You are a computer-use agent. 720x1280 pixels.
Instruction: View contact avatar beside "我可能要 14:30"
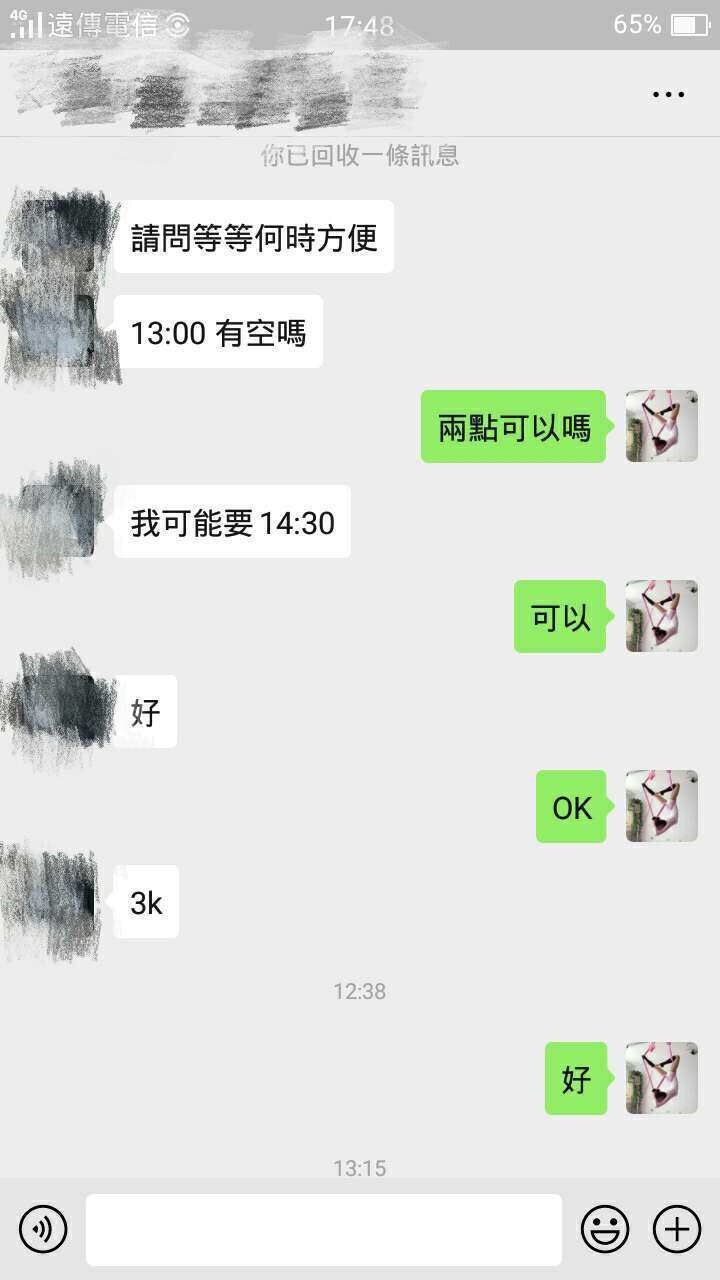pos(59,520)
